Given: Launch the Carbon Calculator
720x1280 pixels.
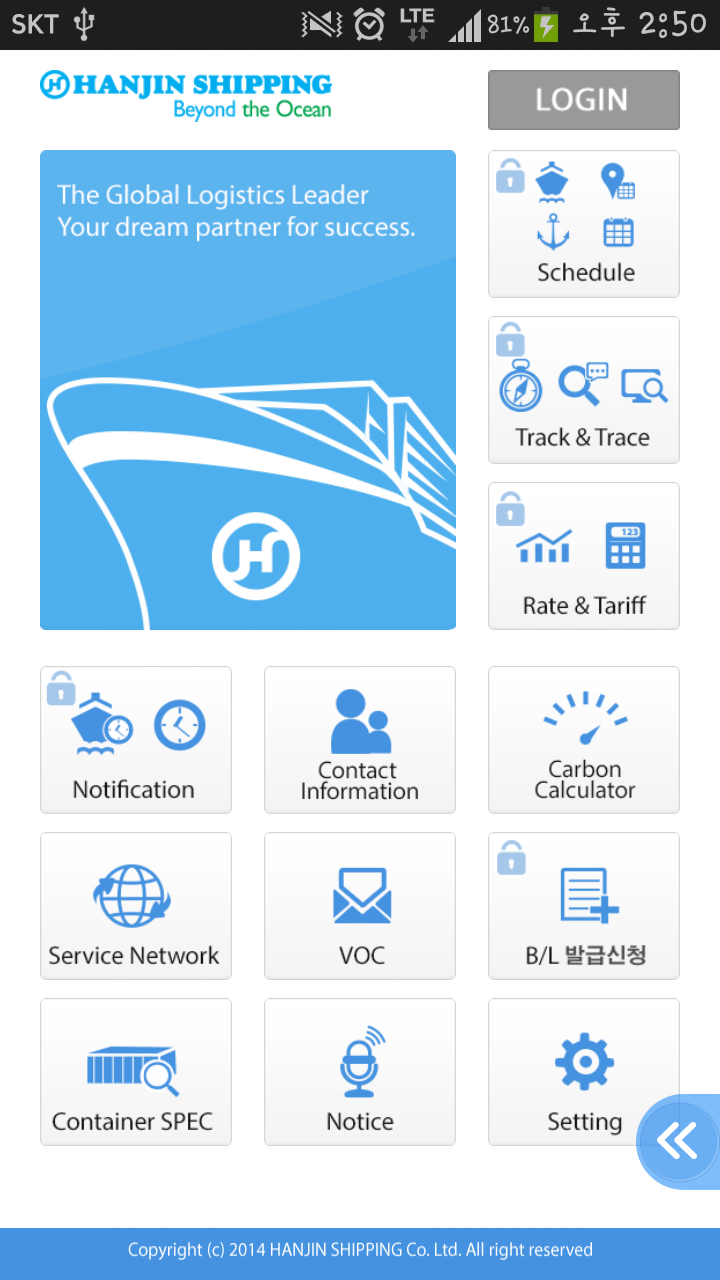Looking at the screenshot, I should point(583,740).
